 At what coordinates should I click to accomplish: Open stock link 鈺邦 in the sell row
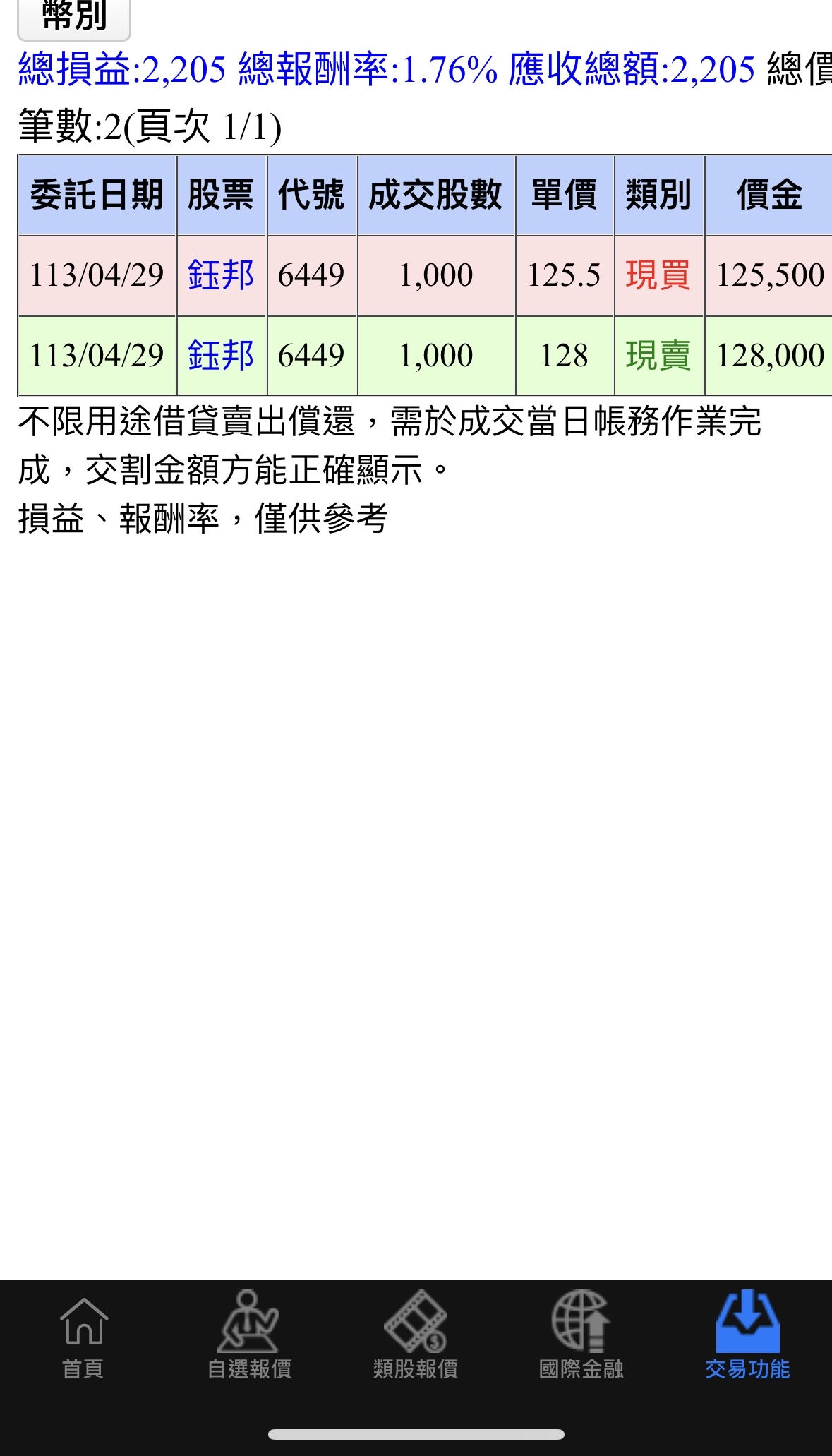pyautogui.click(x=221, y=356)
